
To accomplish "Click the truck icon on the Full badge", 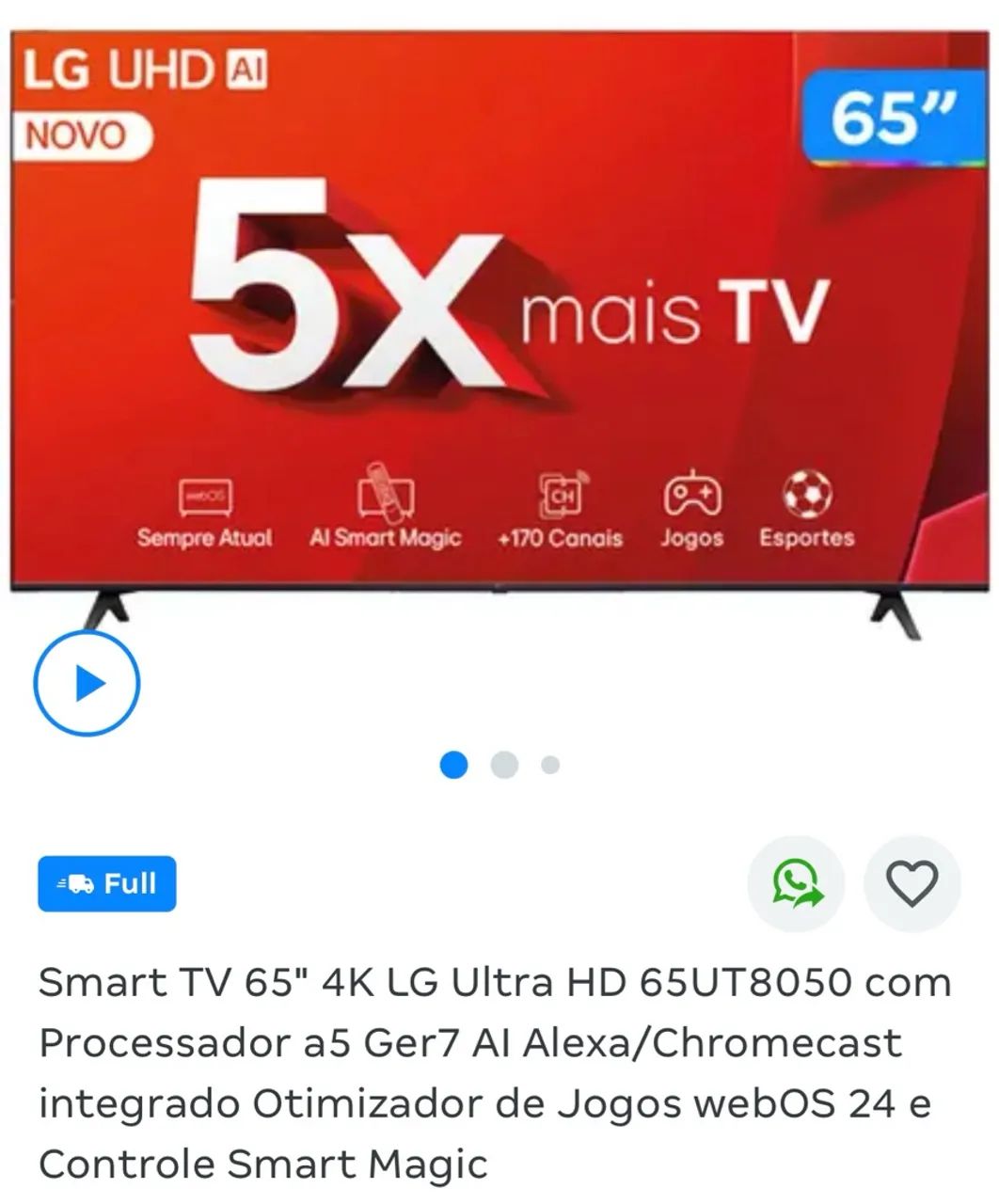I will pyautogui.click(x=74, y=882).
